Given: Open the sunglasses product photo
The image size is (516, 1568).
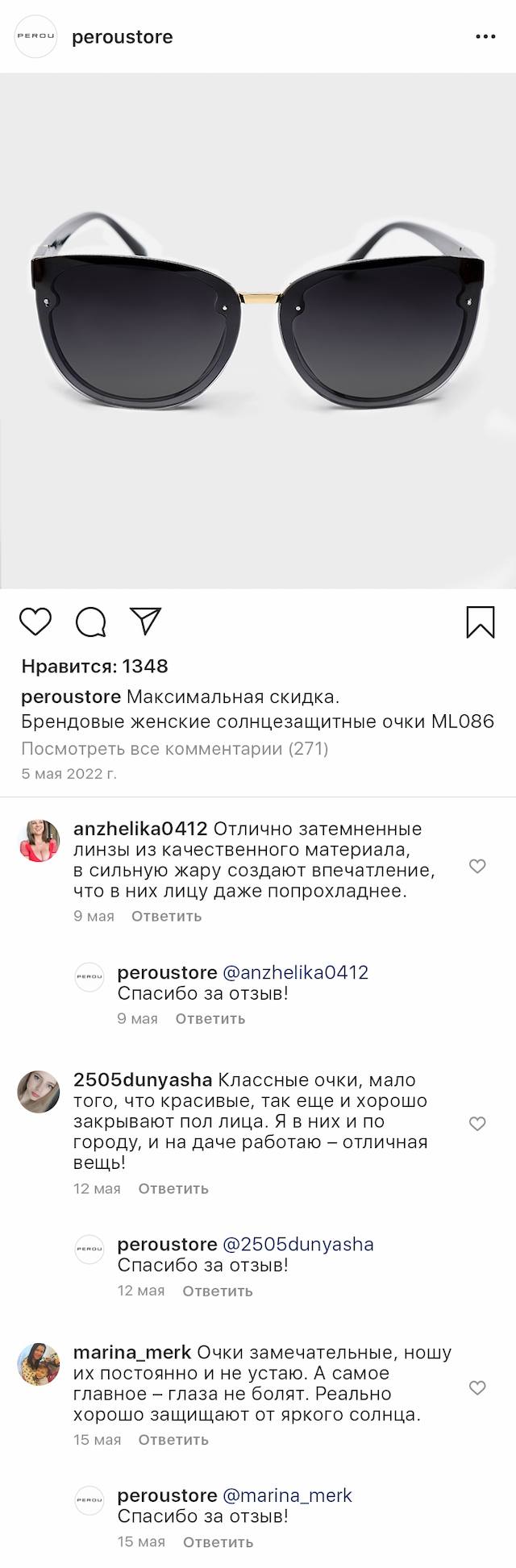Looking at the screenshot, I should (258, 331).
